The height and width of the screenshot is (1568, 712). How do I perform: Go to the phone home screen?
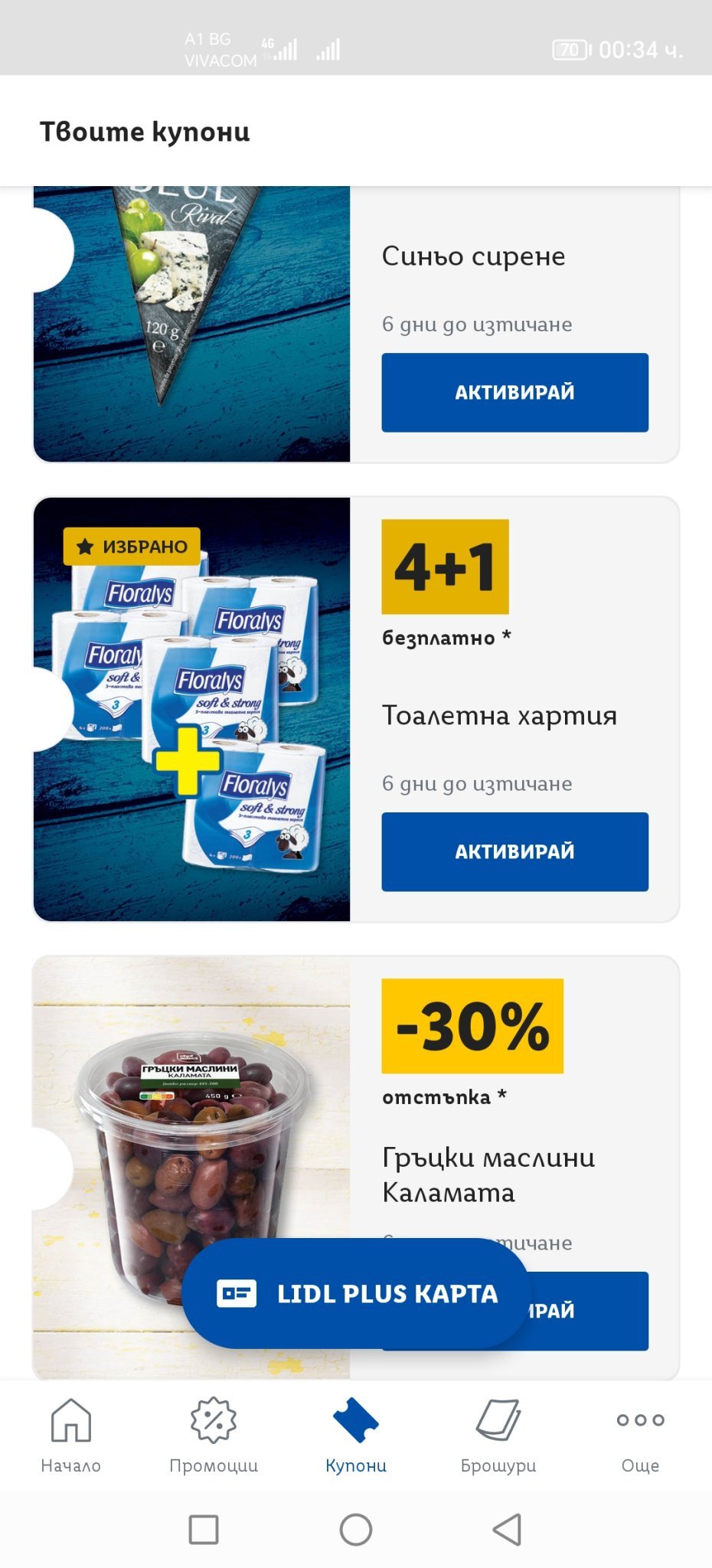pos(356,1529)
